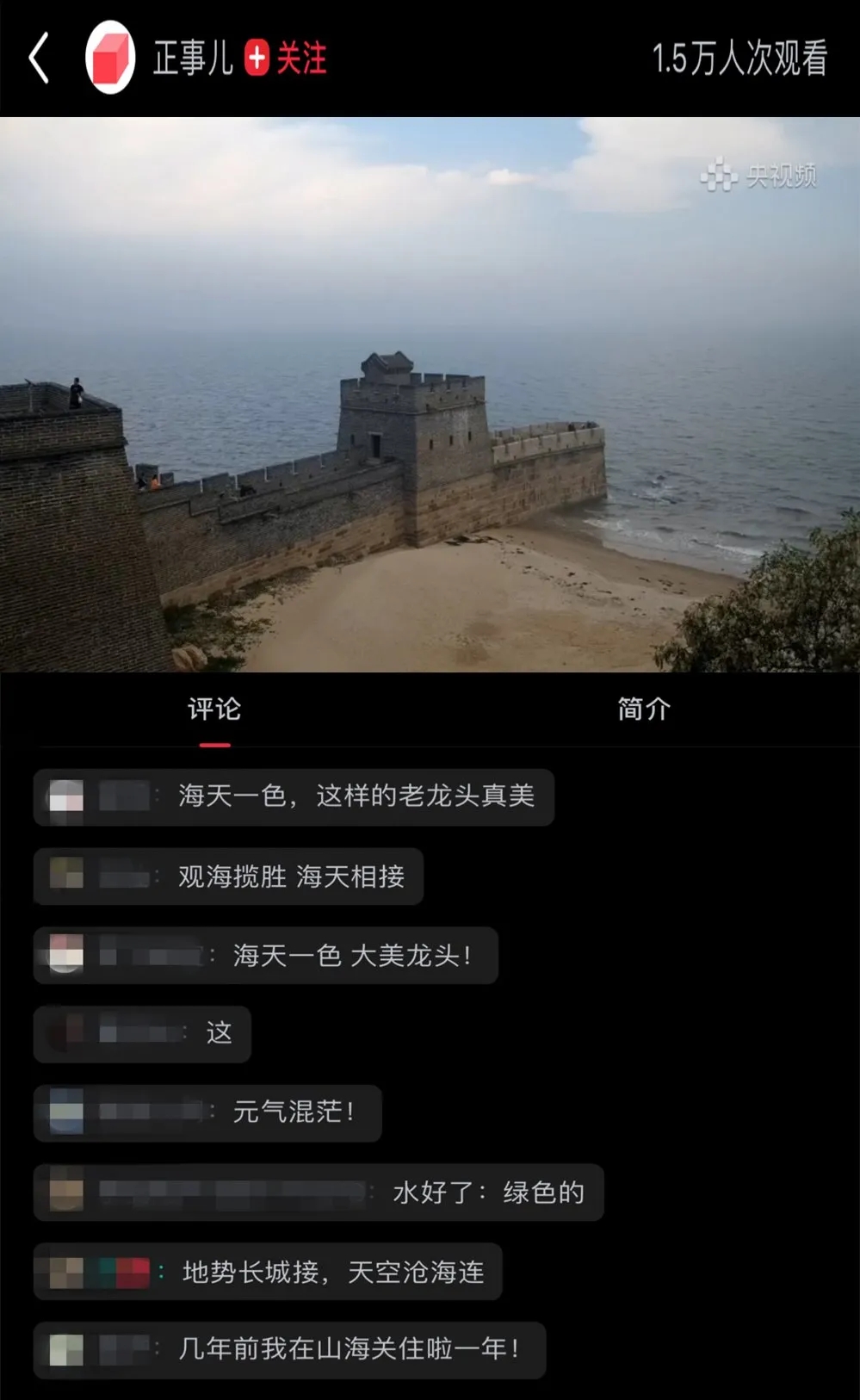Select the 评论 tab
This screenshot has width=860, height=1400.
coord(214,709)
